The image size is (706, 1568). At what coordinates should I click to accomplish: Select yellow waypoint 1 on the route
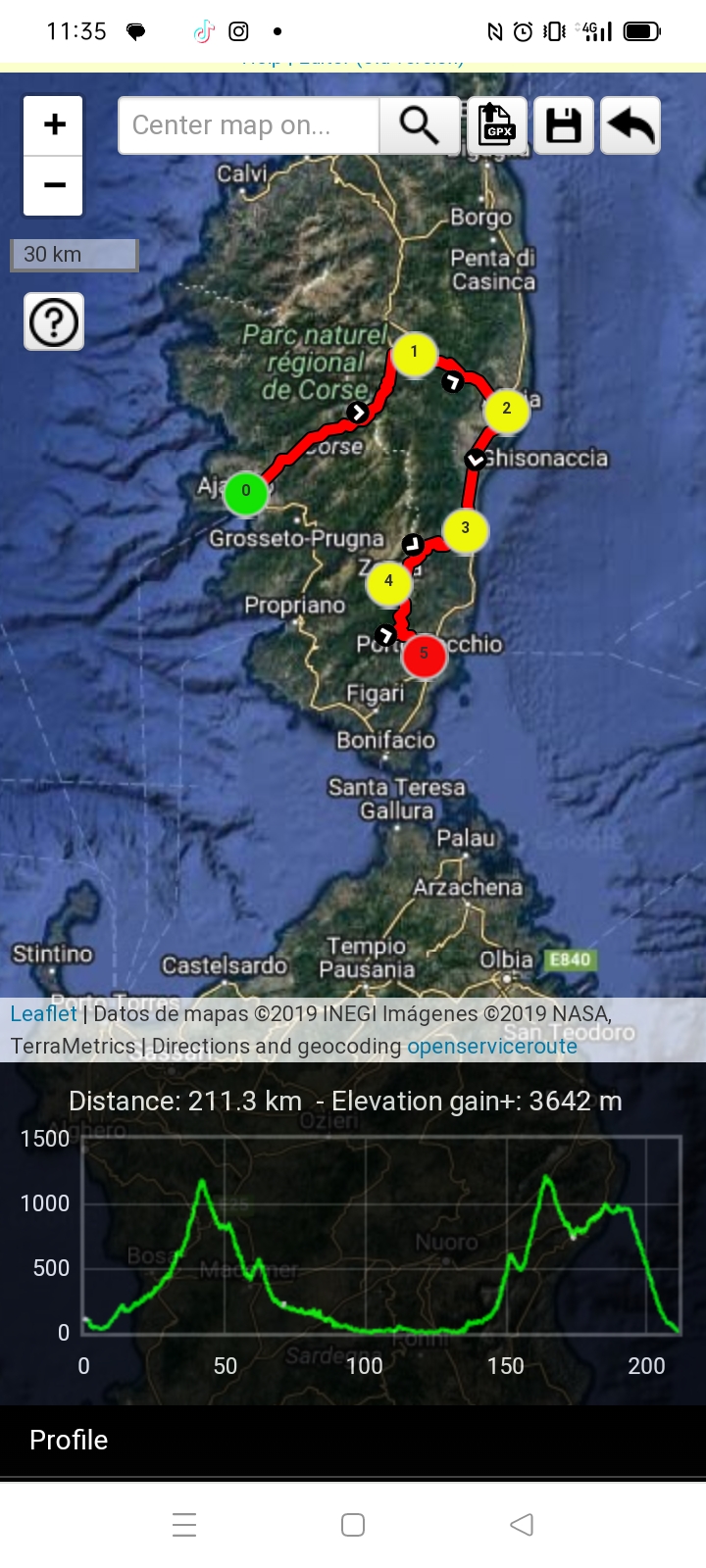coord(414,354)
